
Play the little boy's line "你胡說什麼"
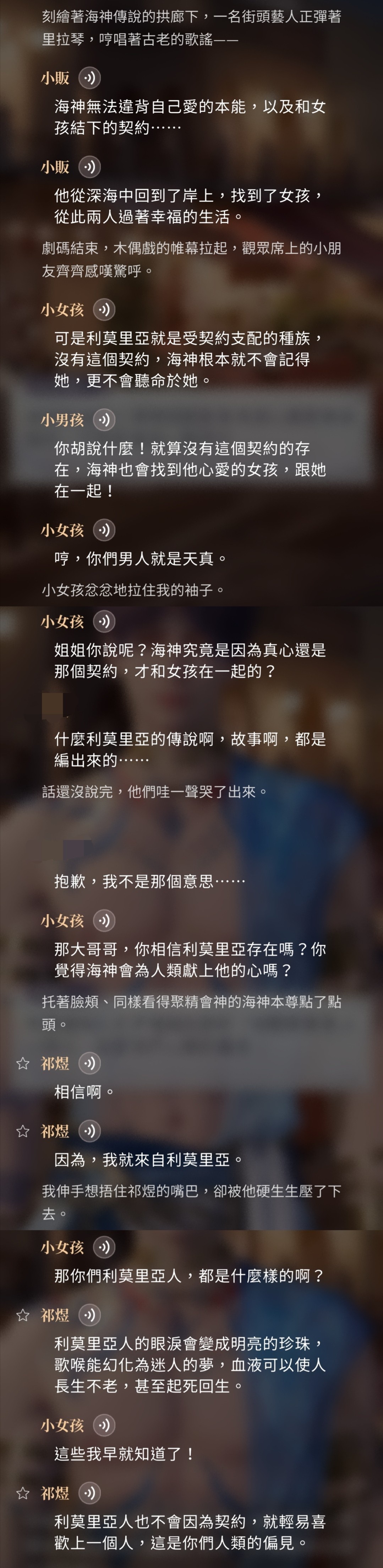coord(104,419)
